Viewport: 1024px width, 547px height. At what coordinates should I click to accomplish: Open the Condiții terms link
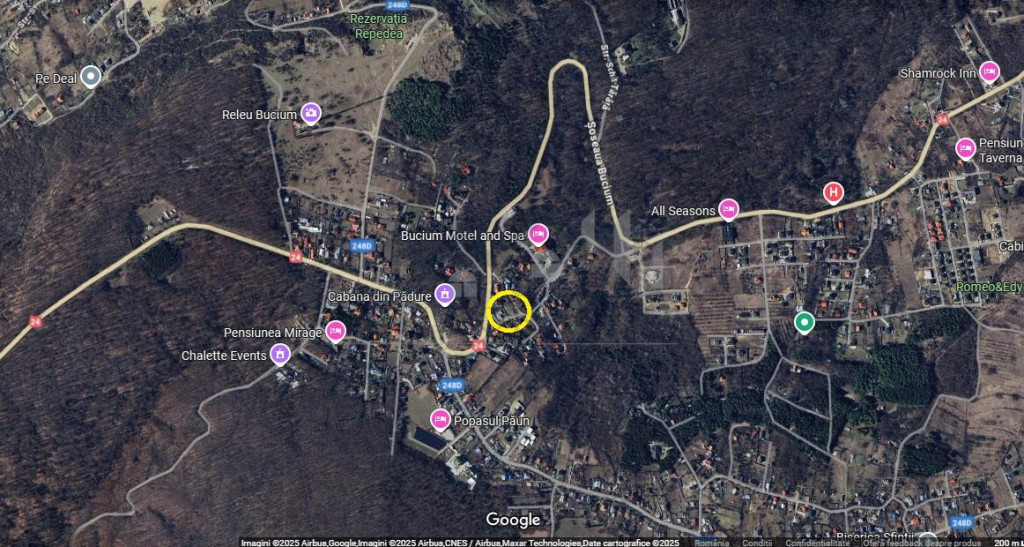(x=757, y=542)
